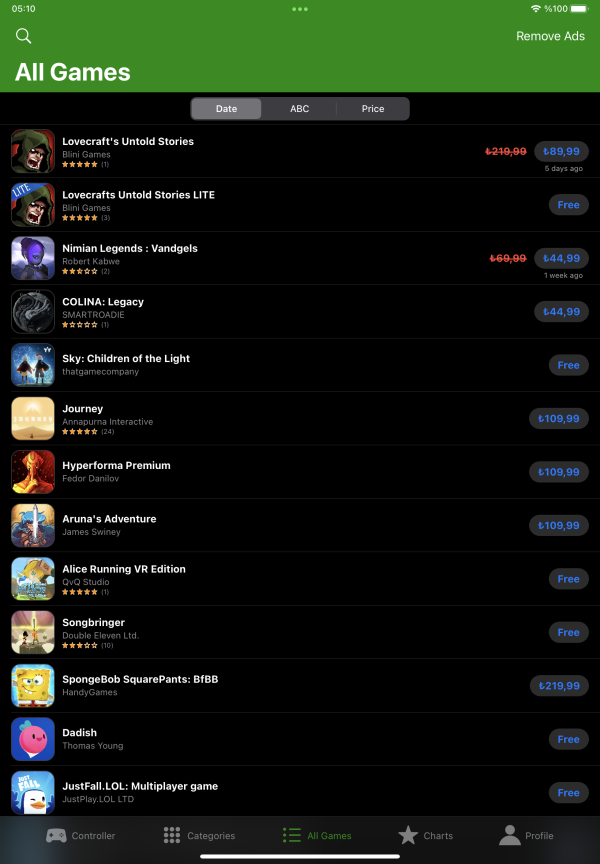The image size is (600, 864).
Task: Sort games by ABC
Action: click(x=299, y=109)
